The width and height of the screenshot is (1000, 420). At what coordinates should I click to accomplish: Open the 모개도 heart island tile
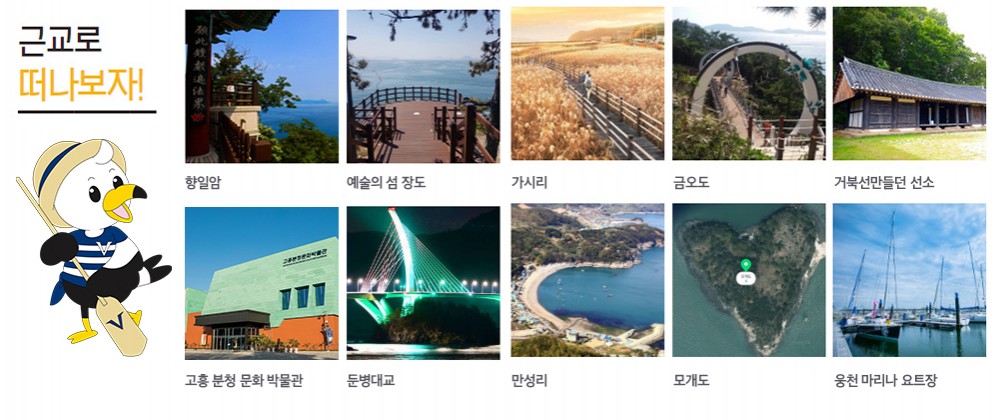click(748, 282)
